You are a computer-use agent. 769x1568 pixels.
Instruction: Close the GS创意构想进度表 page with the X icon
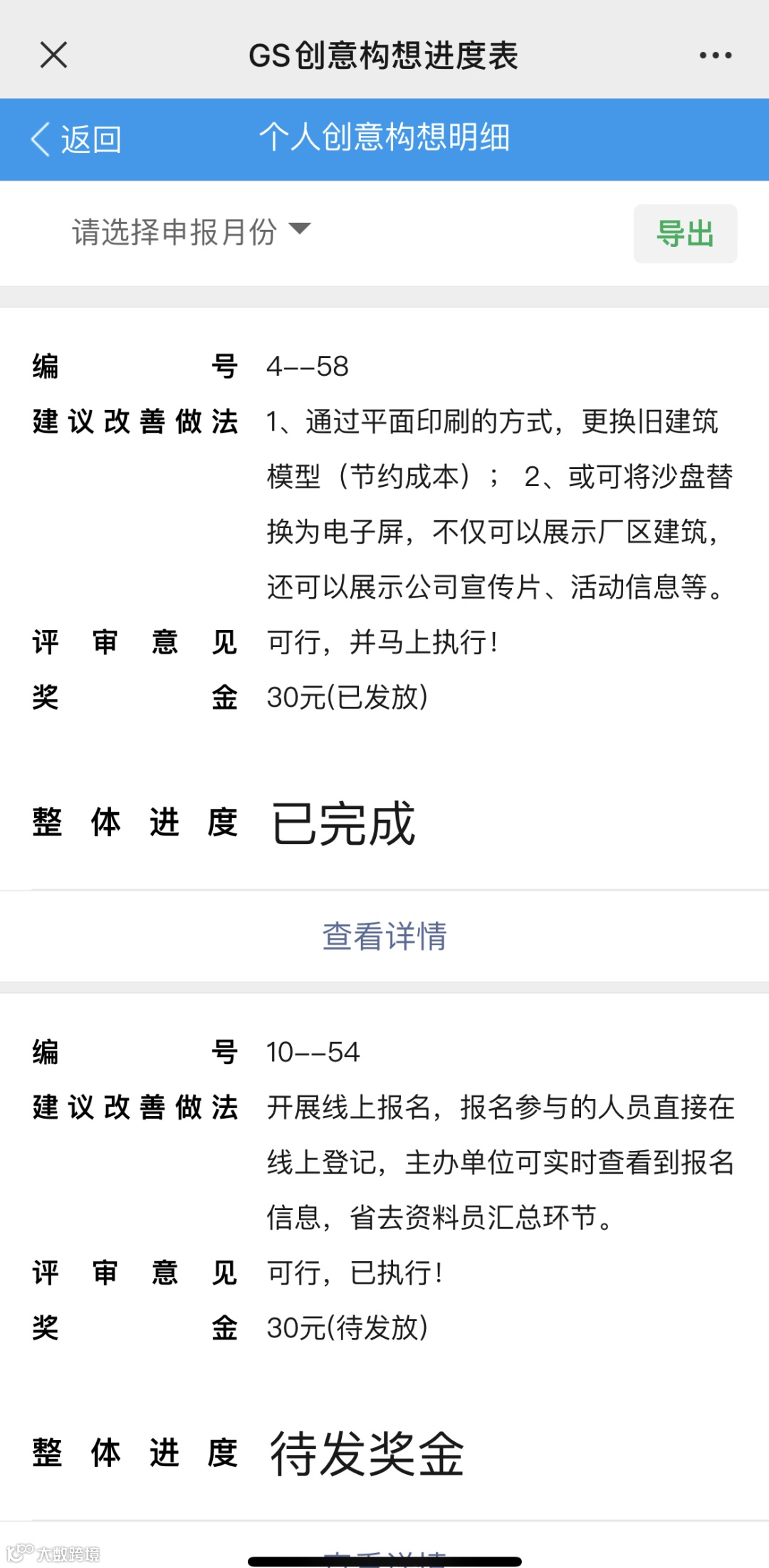pos(52,55)
